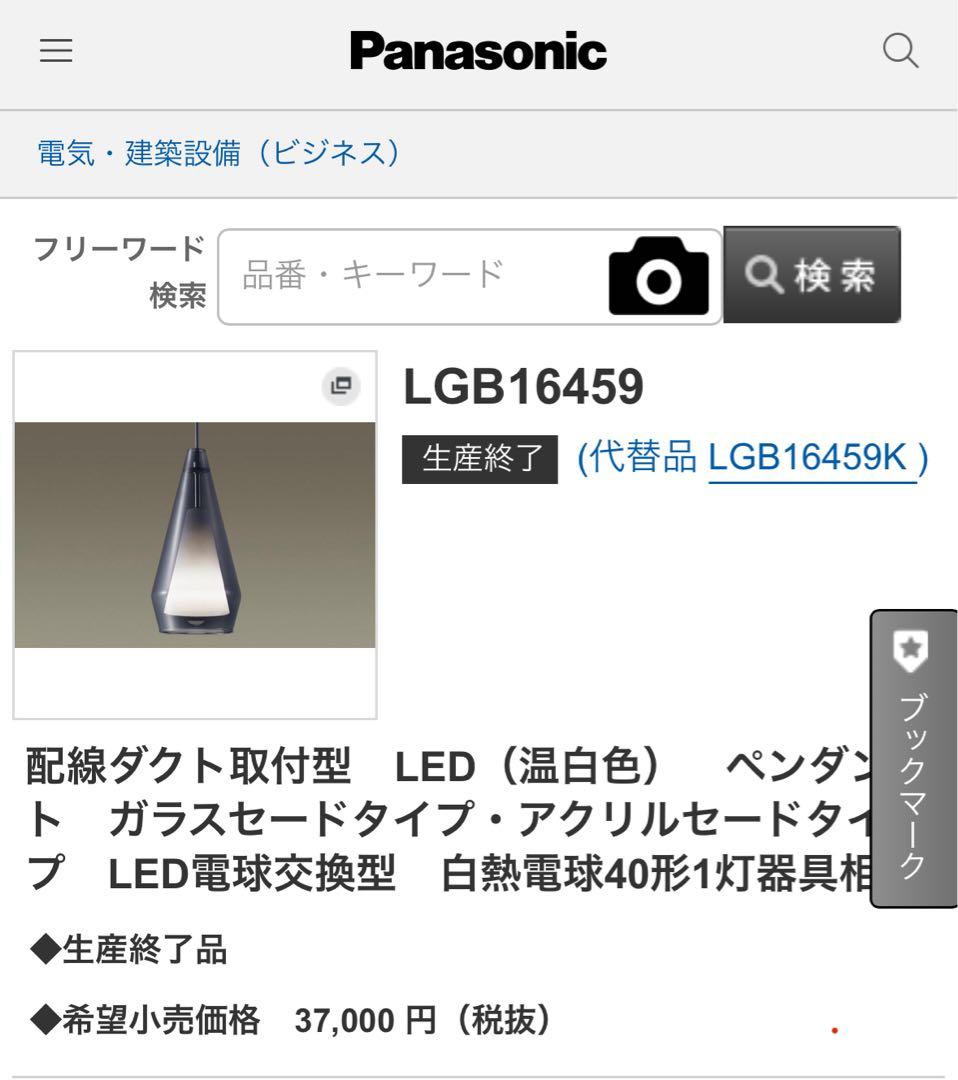Open the hamburger navigation menu
958x1080 pixels.
click(56, 51)
